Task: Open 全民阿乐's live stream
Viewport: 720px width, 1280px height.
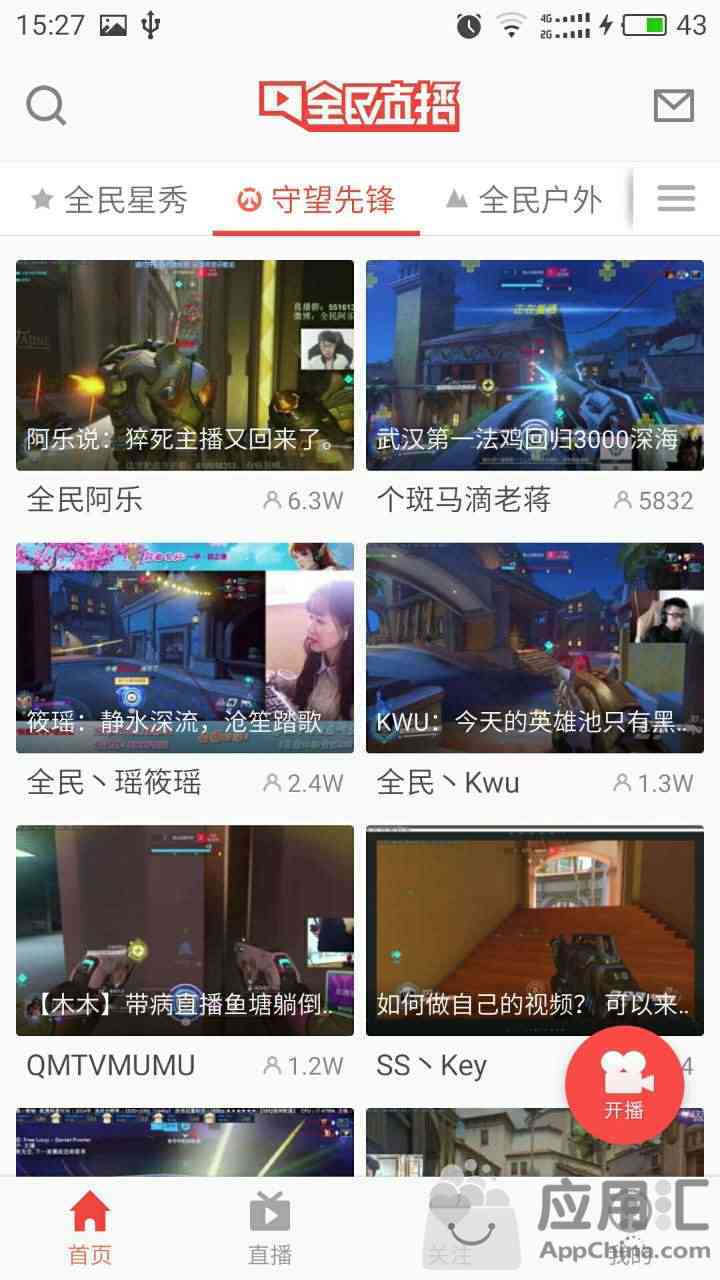Action: (185, 366)
